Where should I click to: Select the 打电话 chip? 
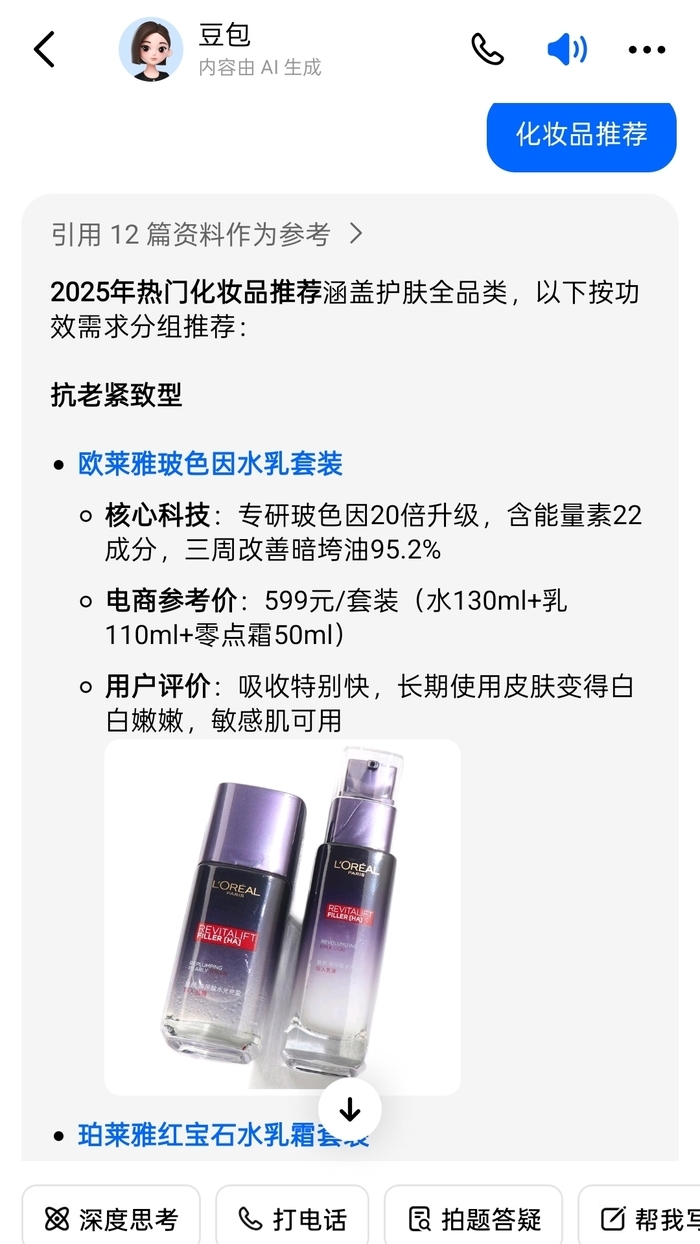pyautogui.click(x=292, y=1219)
